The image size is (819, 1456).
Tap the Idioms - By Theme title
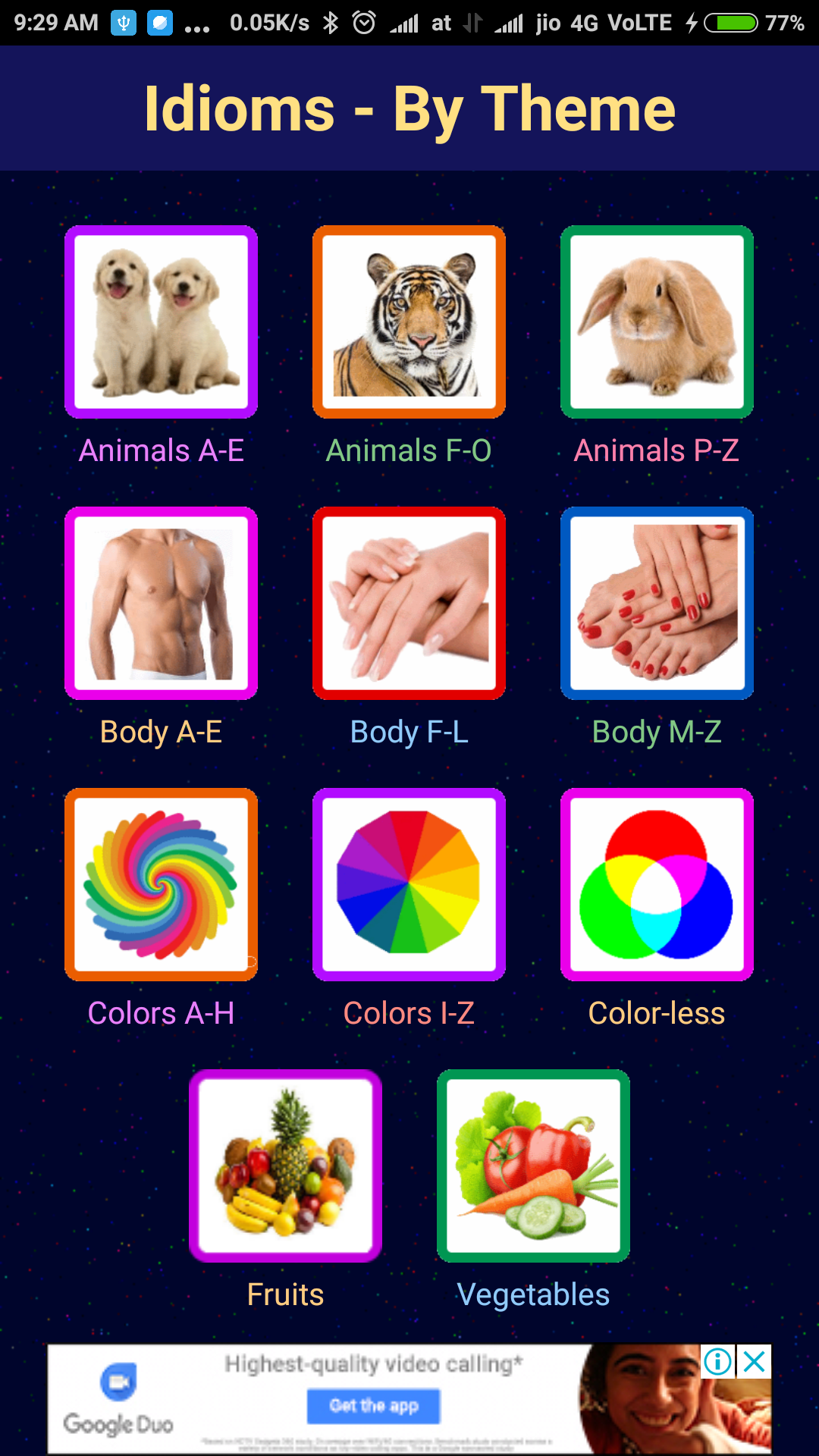(409, 108)
